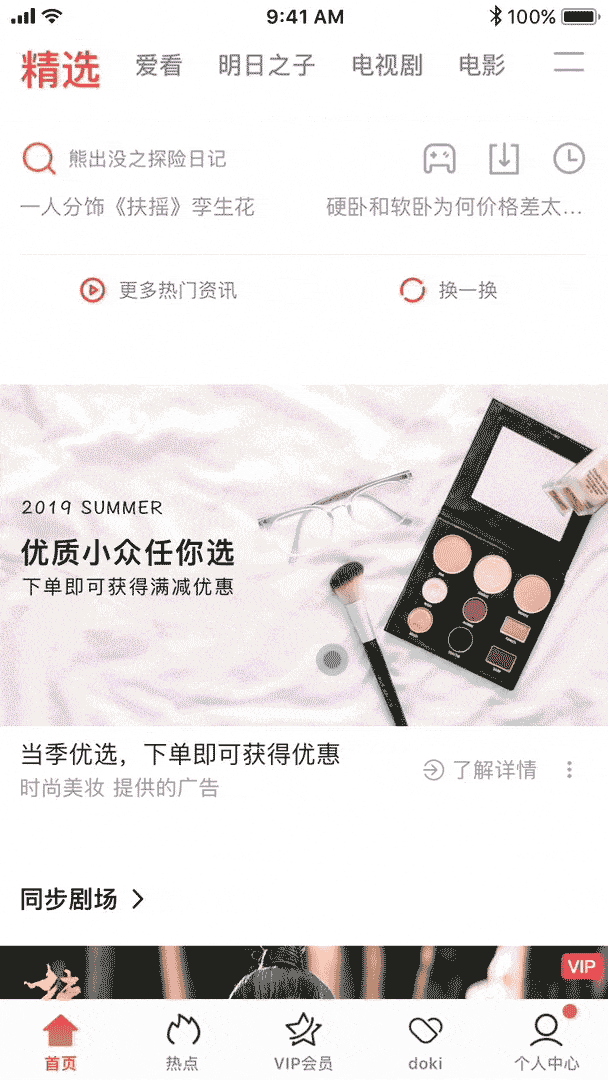Open the ad's three-dot options menu

pos(569,770)
